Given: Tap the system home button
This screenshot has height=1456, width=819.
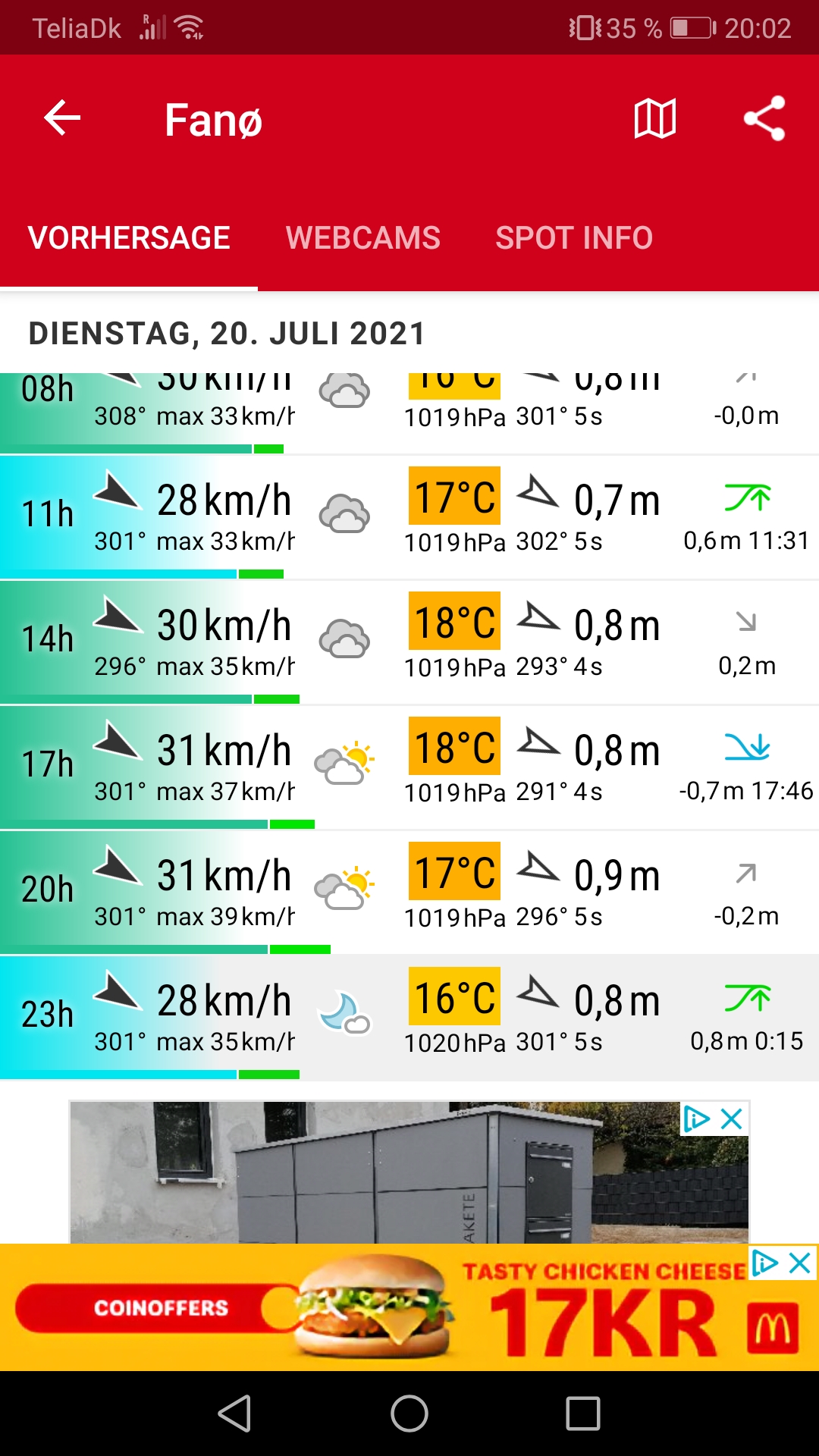Looking at the screenshot, I should point(409,1414).
